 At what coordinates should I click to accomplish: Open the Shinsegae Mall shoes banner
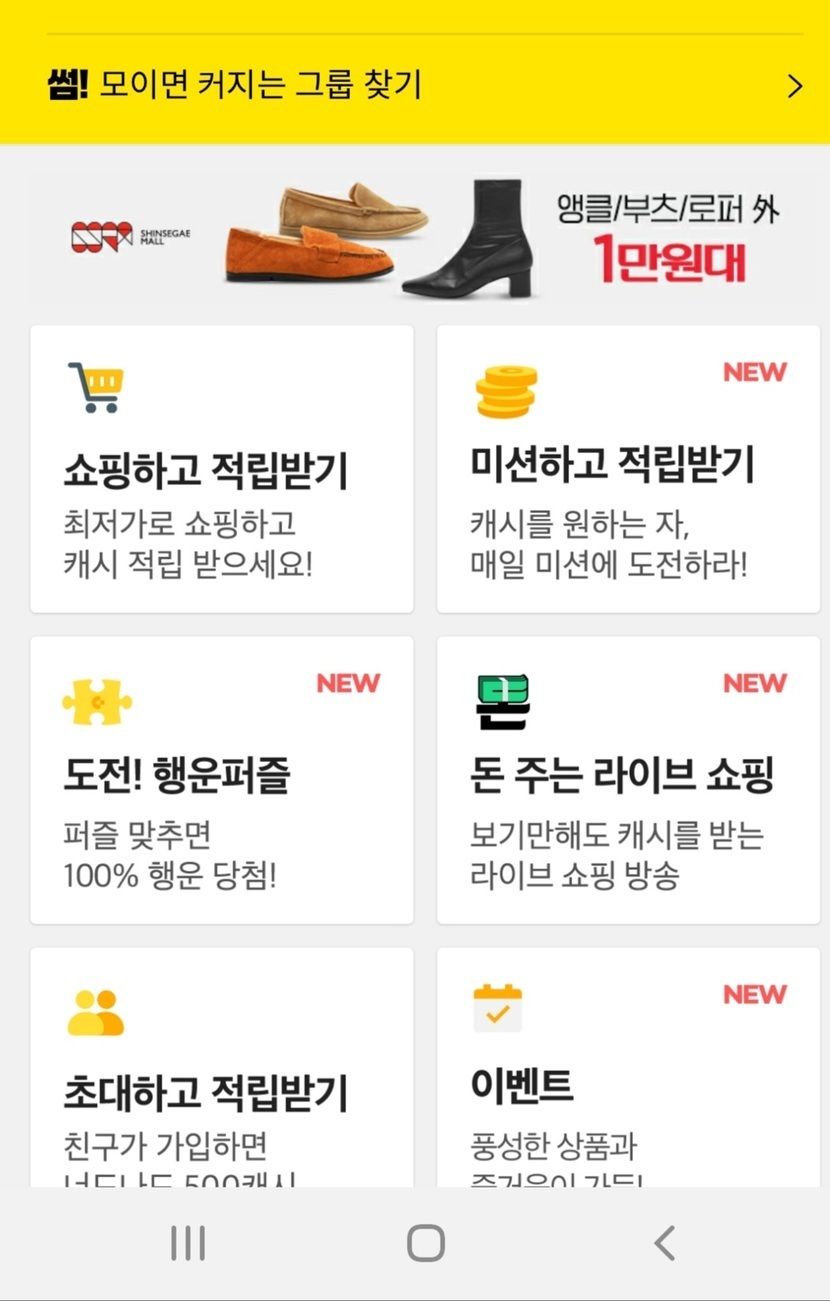click(414, 238)
